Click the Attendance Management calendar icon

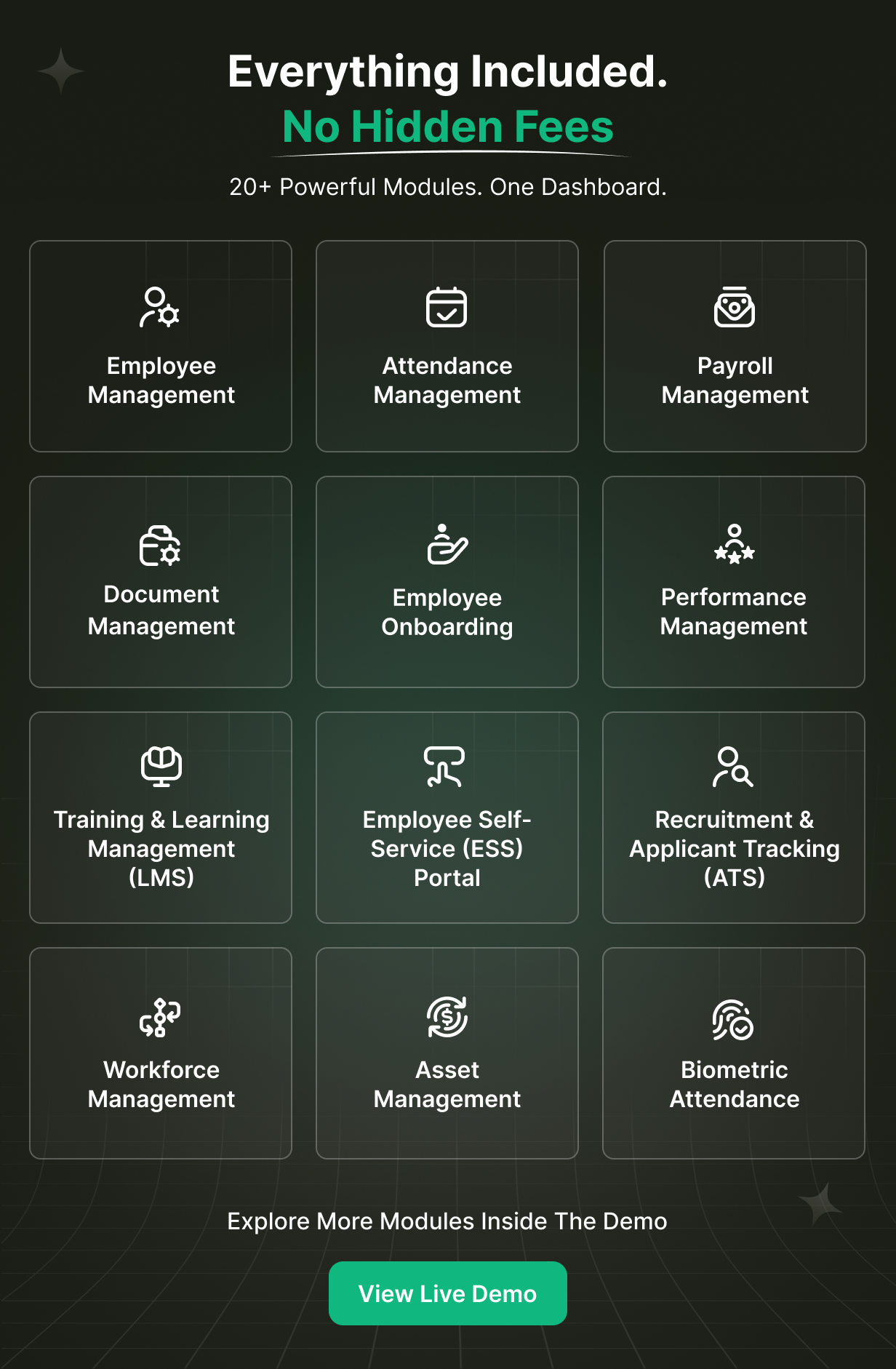(447, 307)
